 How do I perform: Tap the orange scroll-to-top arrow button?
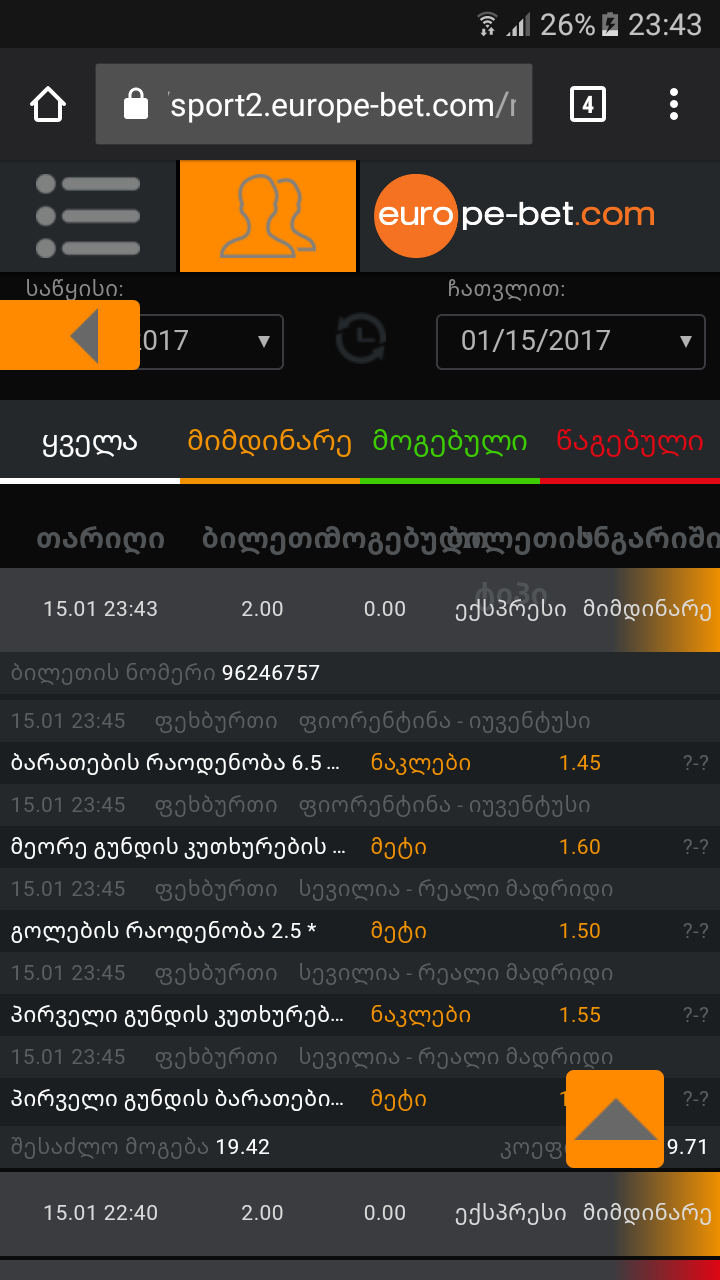[x=615, y=1118]
